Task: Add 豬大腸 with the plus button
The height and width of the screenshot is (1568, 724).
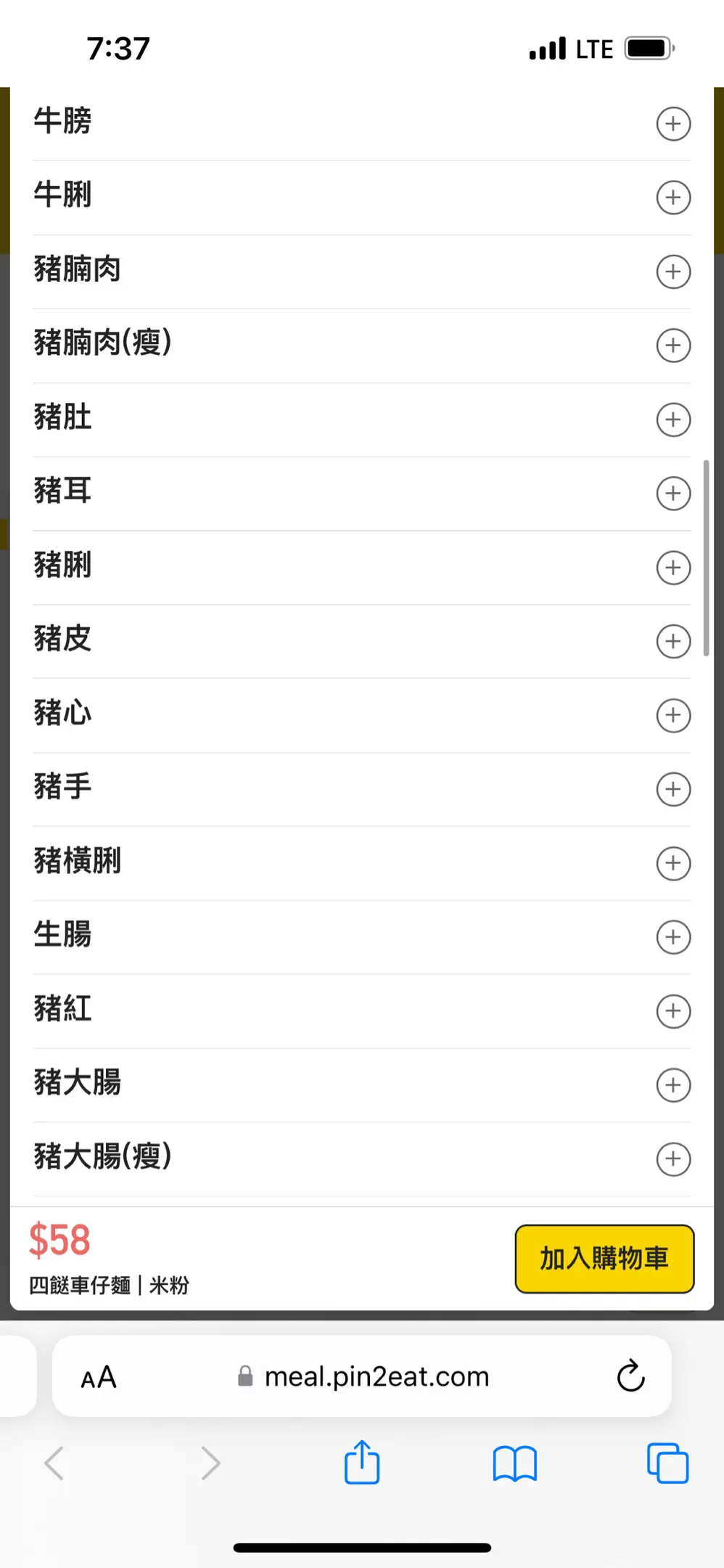Action: point(673,1085)
